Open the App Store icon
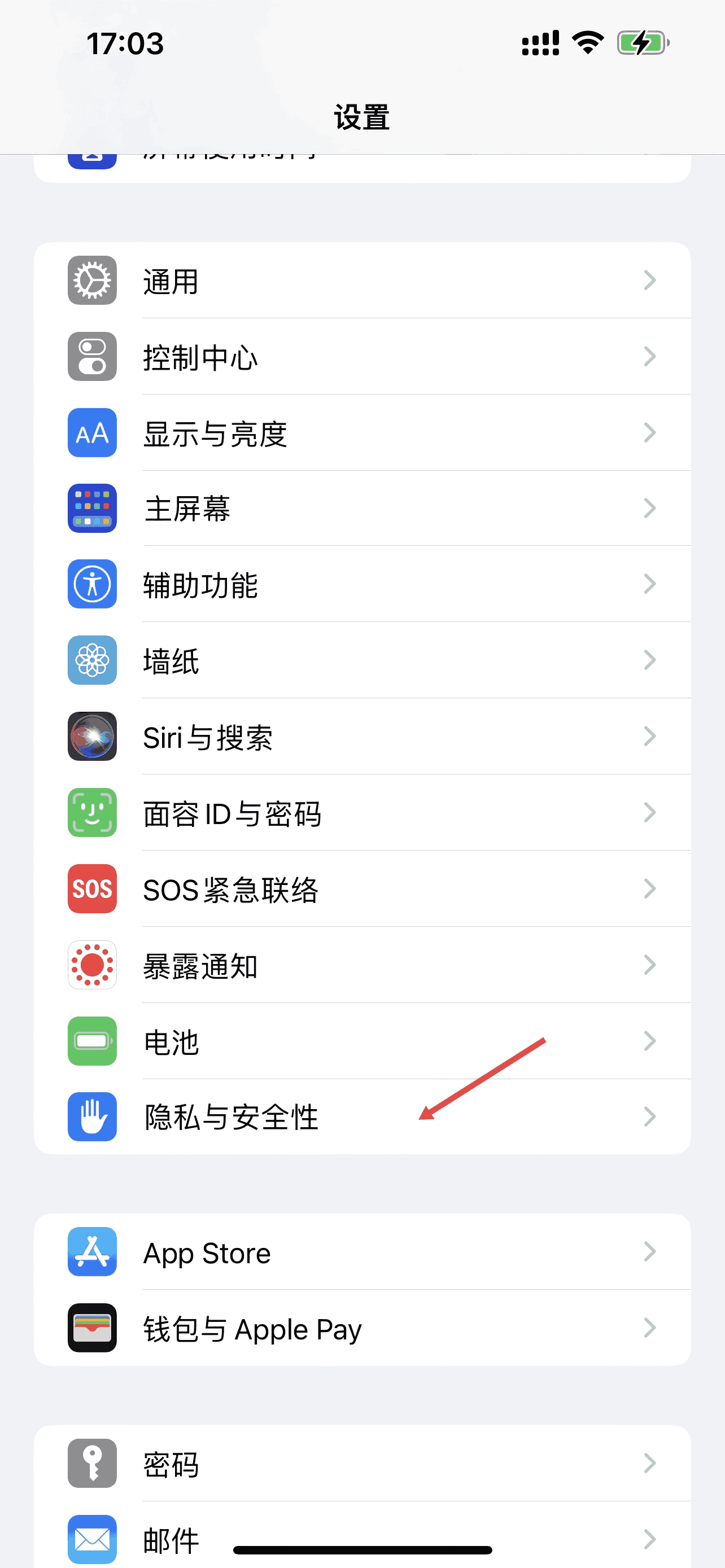 coord(91,1252)
